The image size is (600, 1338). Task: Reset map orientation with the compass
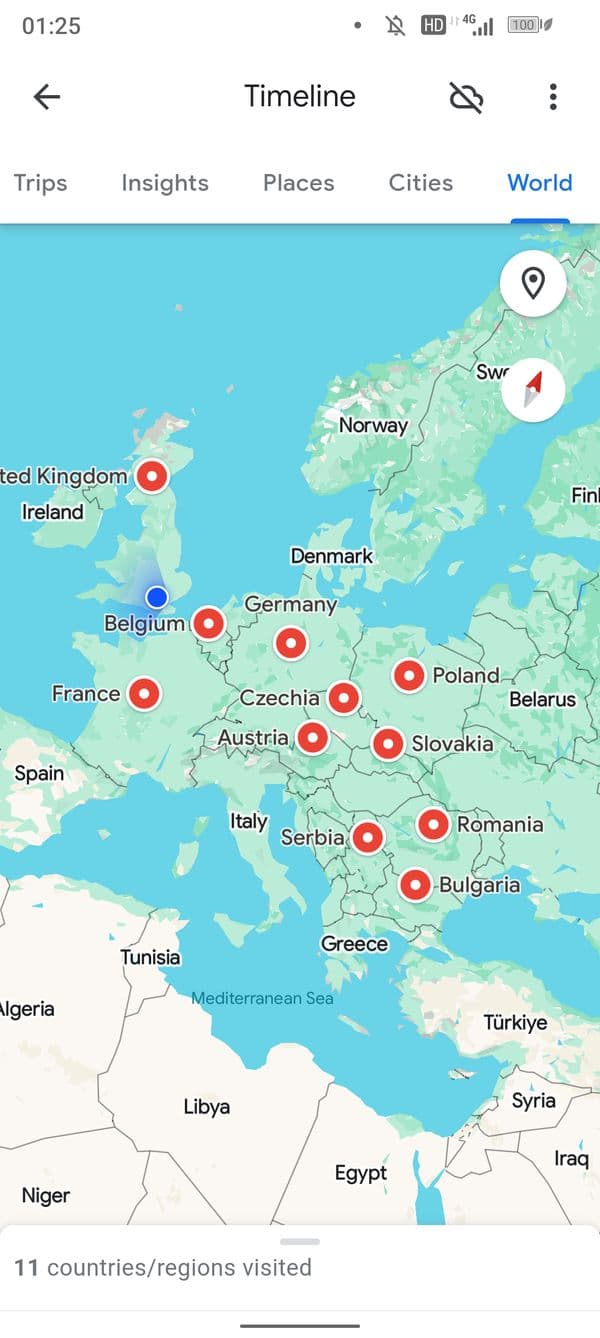pos(533,390)
